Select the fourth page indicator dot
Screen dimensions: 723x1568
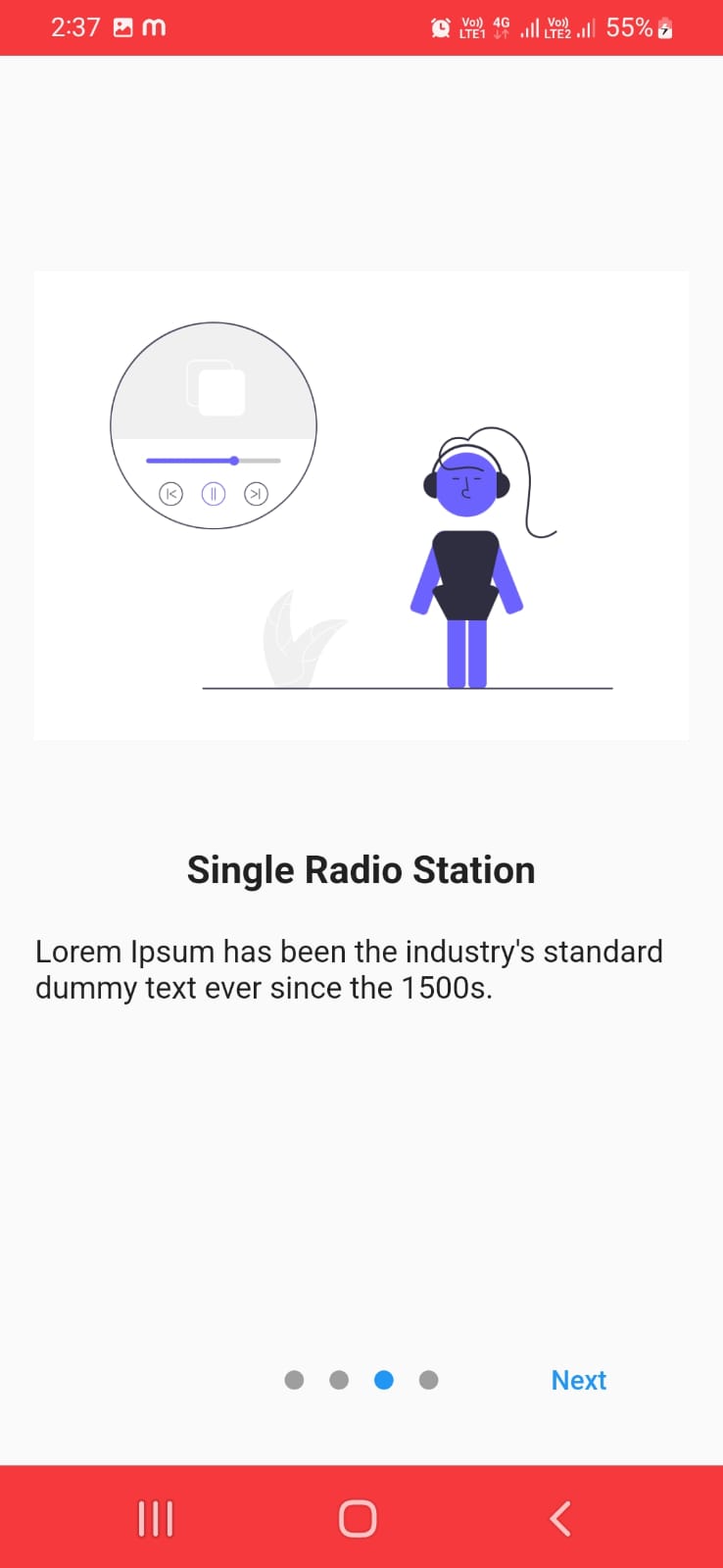[428, 1380]
